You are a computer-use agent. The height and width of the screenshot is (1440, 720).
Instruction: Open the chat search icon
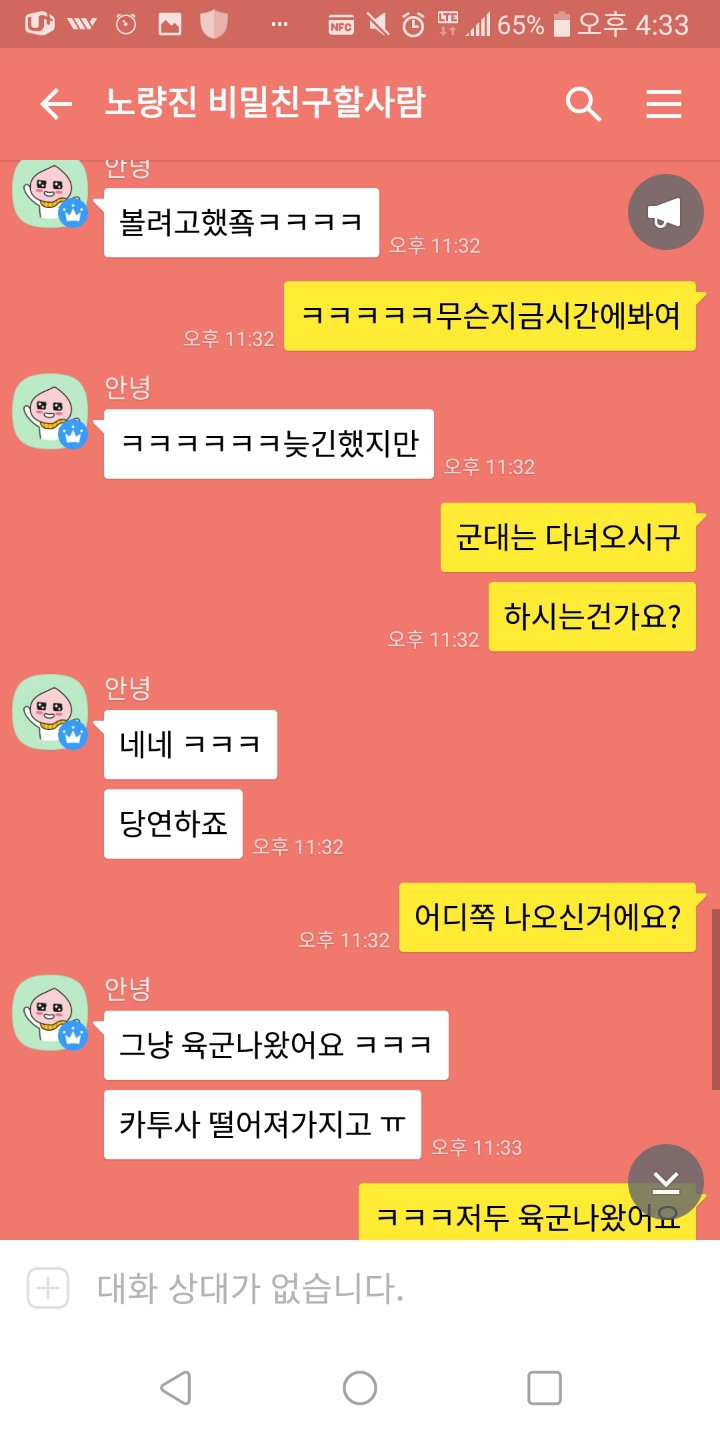click(583, 103)
